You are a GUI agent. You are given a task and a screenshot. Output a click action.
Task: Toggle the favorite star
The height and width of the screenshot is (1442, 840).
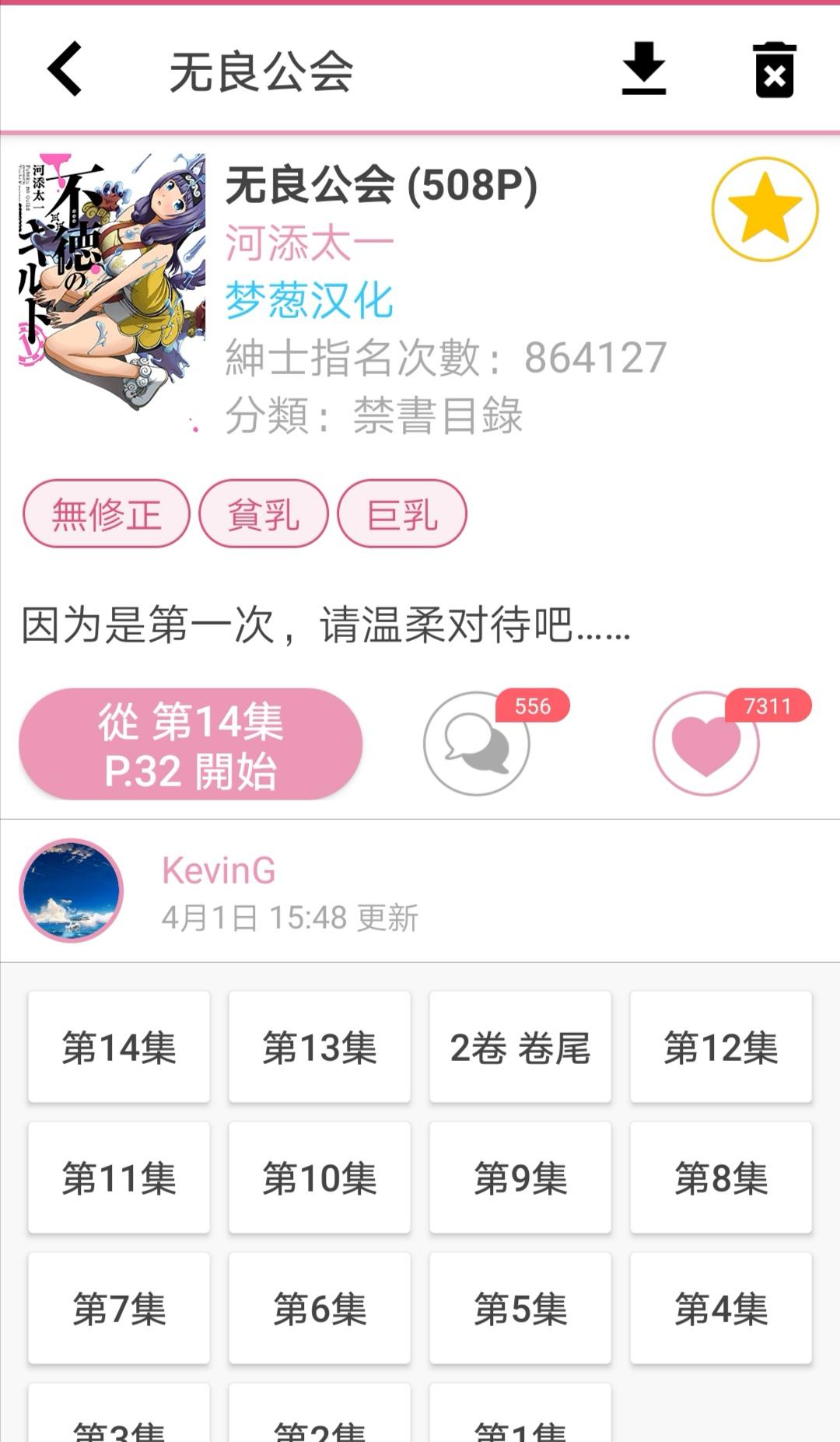[765, 209]
